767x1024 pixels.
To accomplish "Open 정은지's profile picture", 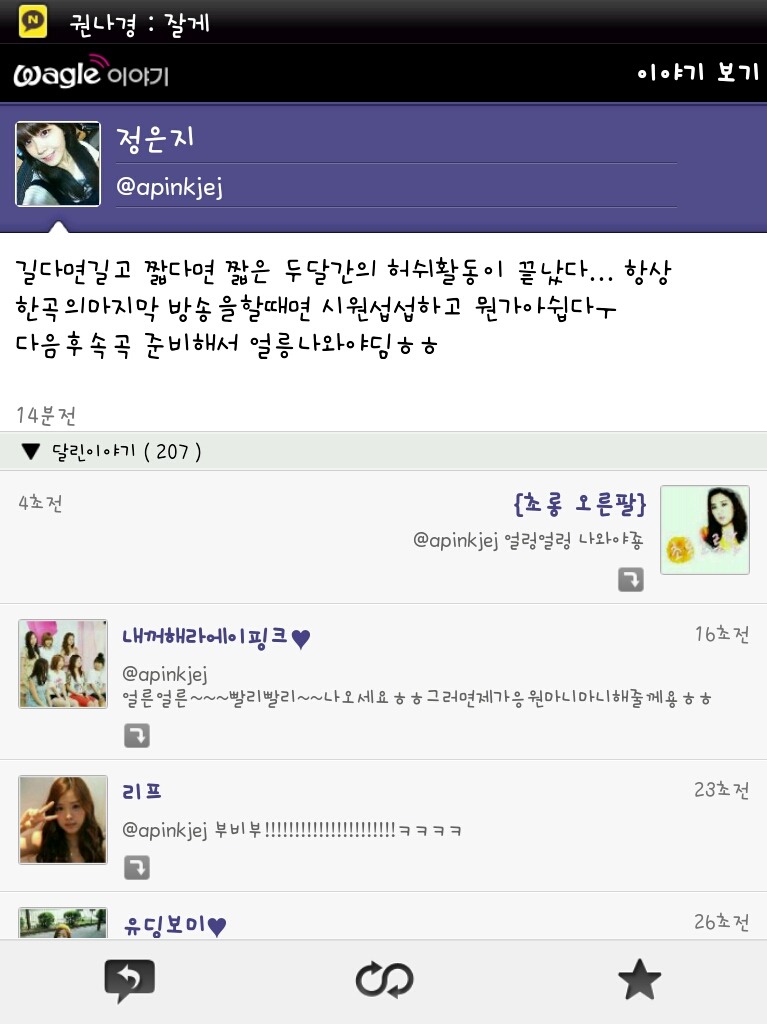I will (x=58, y=164).
